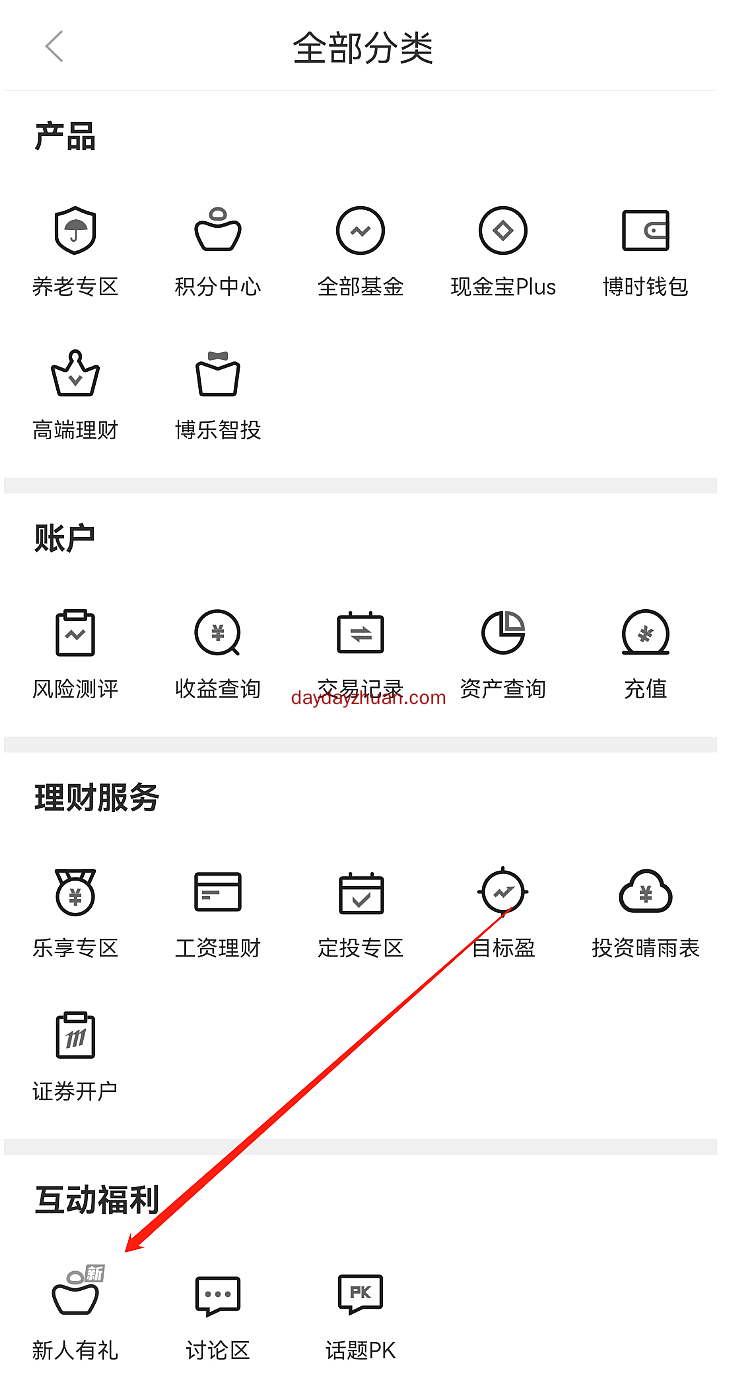Open 交易记录 transaction records

click(x=361, y=652)
